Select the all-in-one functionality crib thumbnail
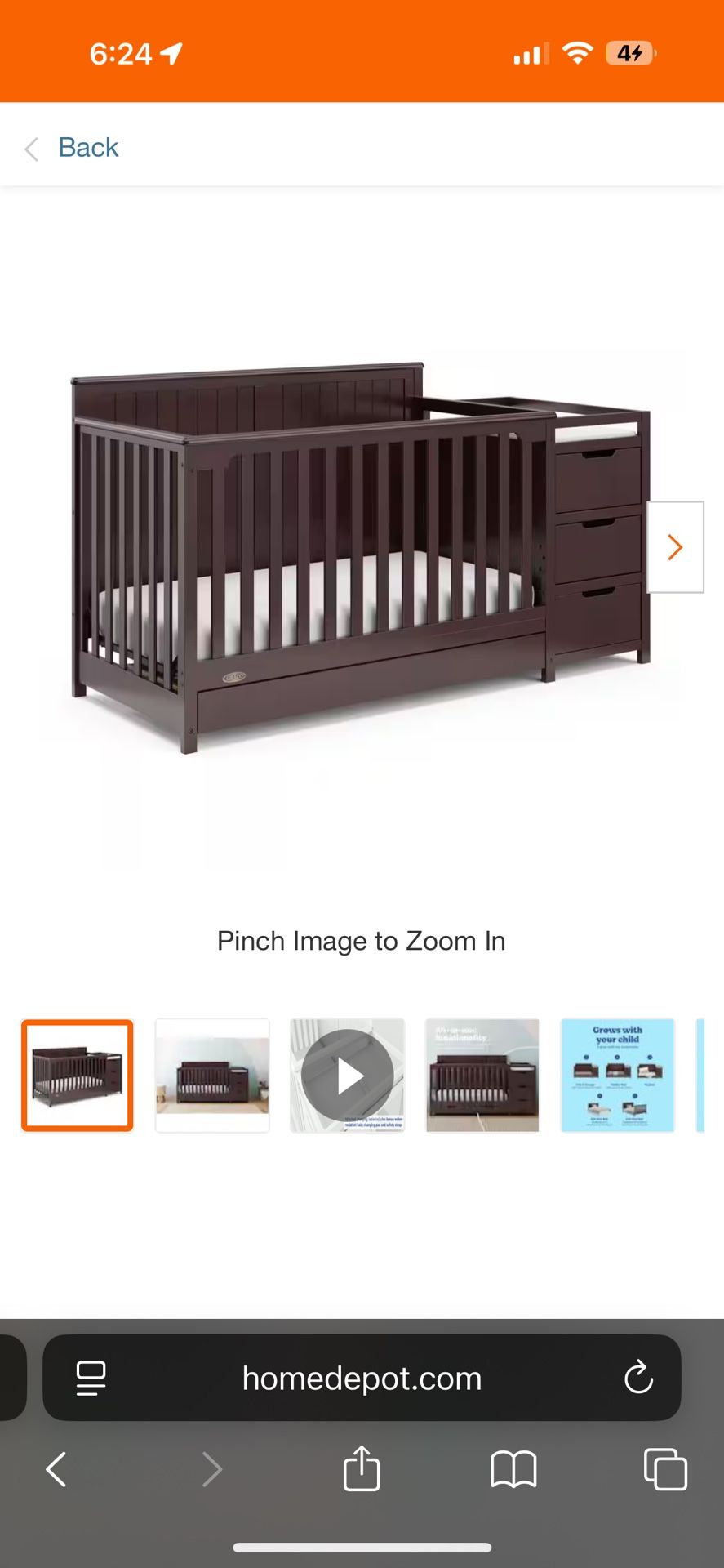Image resolution: width=724 pixels, height=1568 pixels. (x=482, y=1075)
